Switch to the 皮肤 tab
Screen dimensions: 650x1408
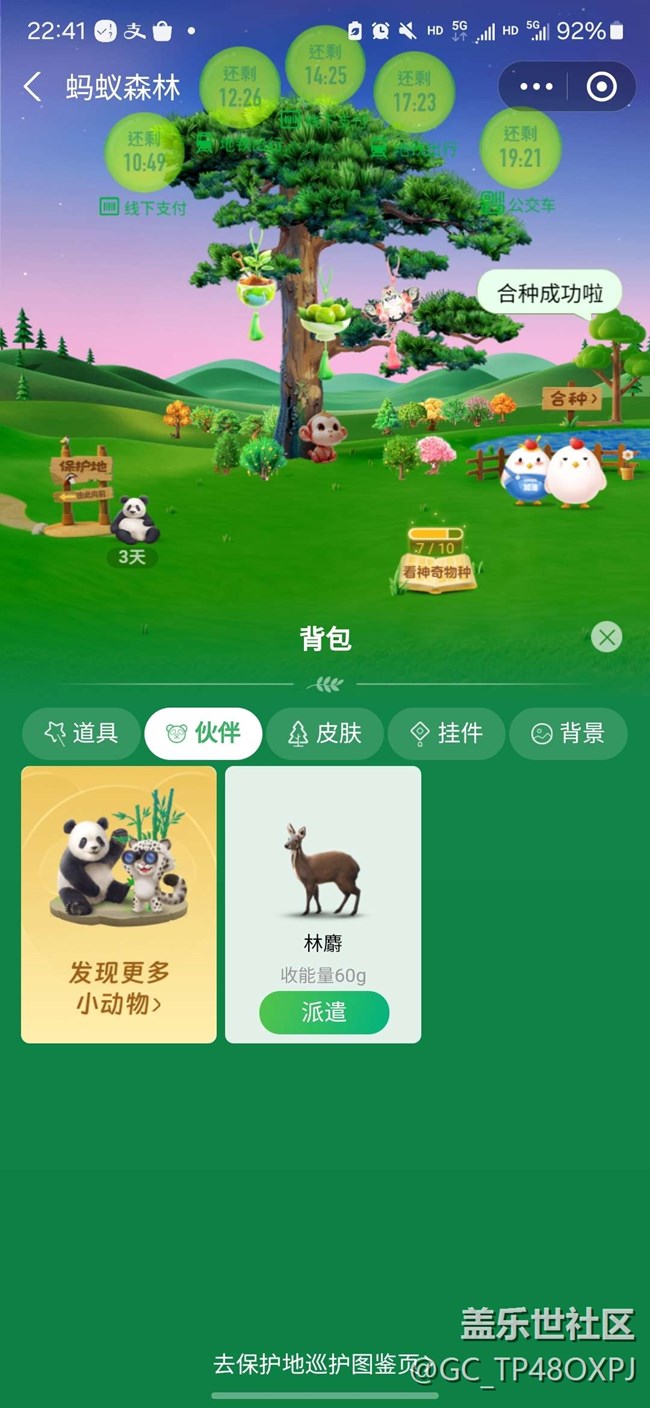pos(325,733)
